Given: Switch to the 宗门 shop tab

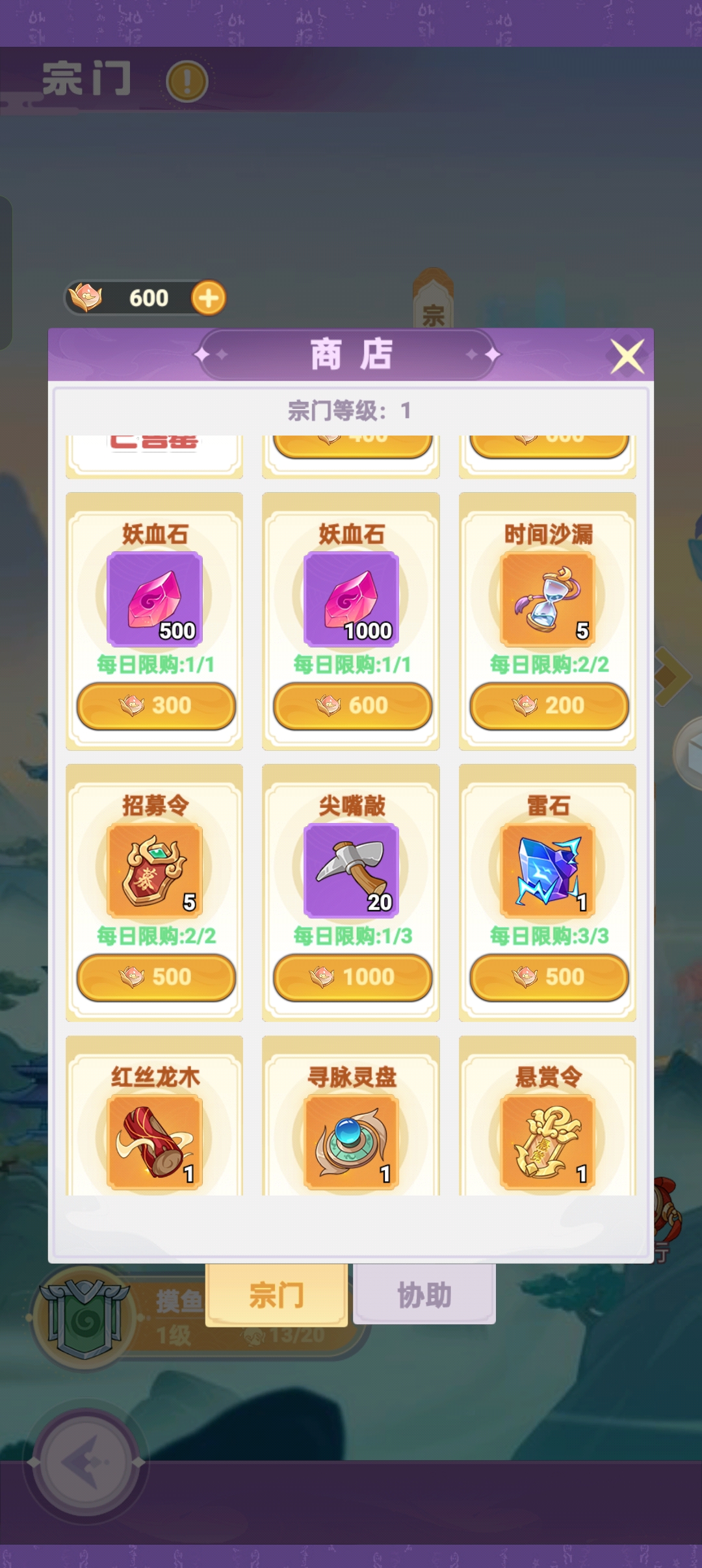Looking at the screenshot, I should pyautogui.click(x=276, y=1295).
